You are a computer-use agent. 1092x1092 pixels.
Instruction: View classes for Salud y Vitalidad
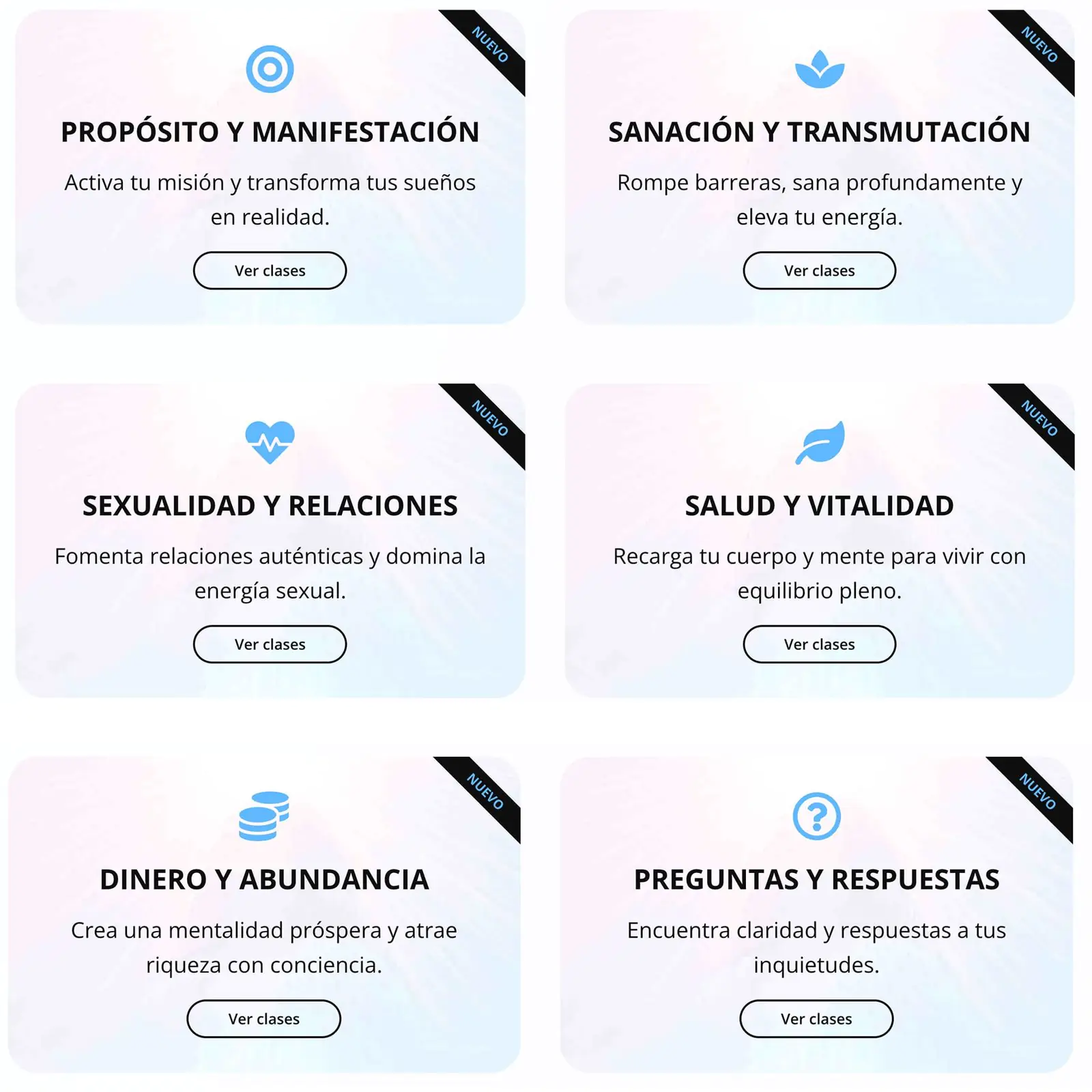point(819,644)
